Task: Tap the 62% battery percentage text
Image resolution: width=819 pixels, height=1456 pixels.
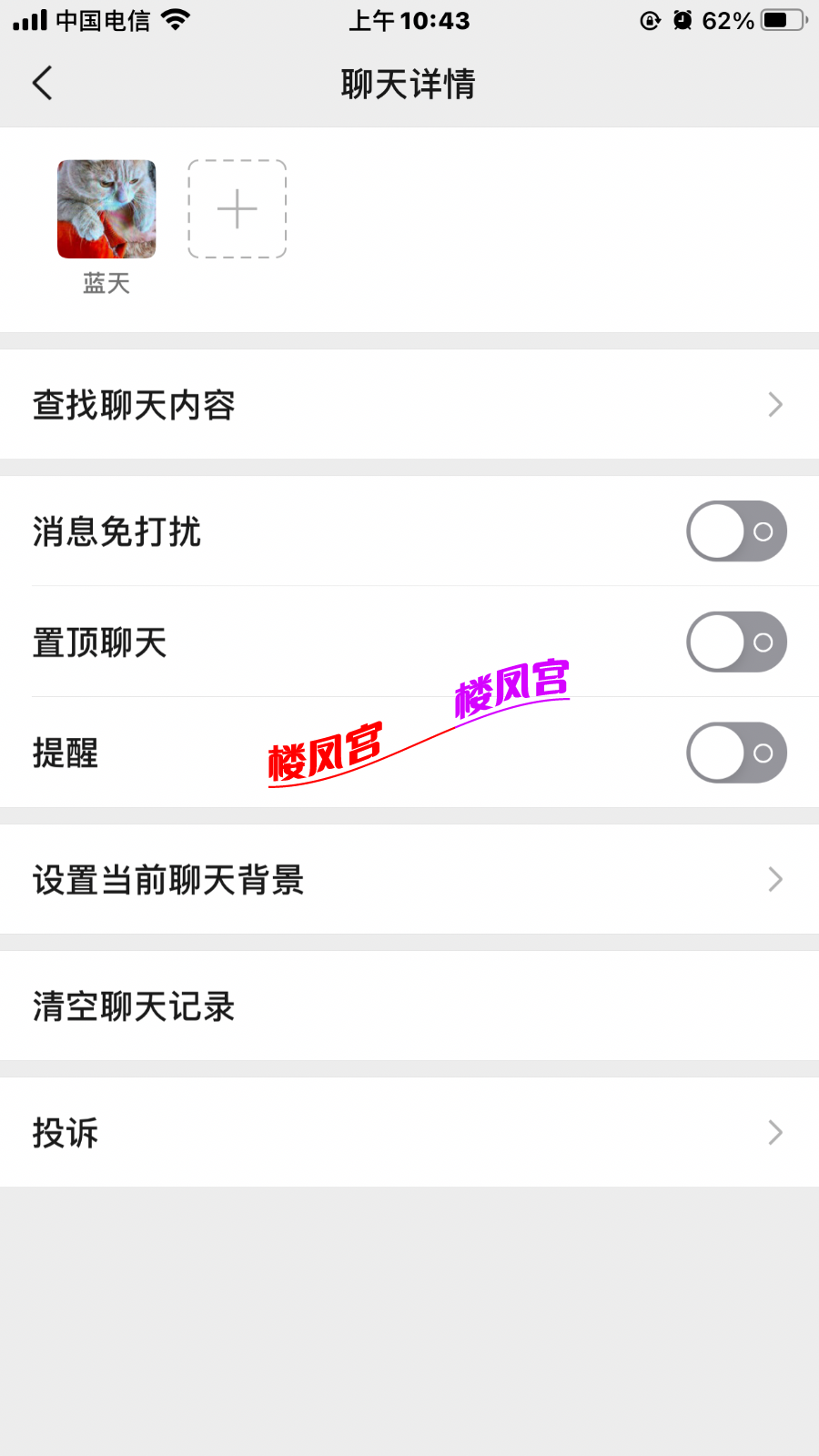Action: coord(724,20)
